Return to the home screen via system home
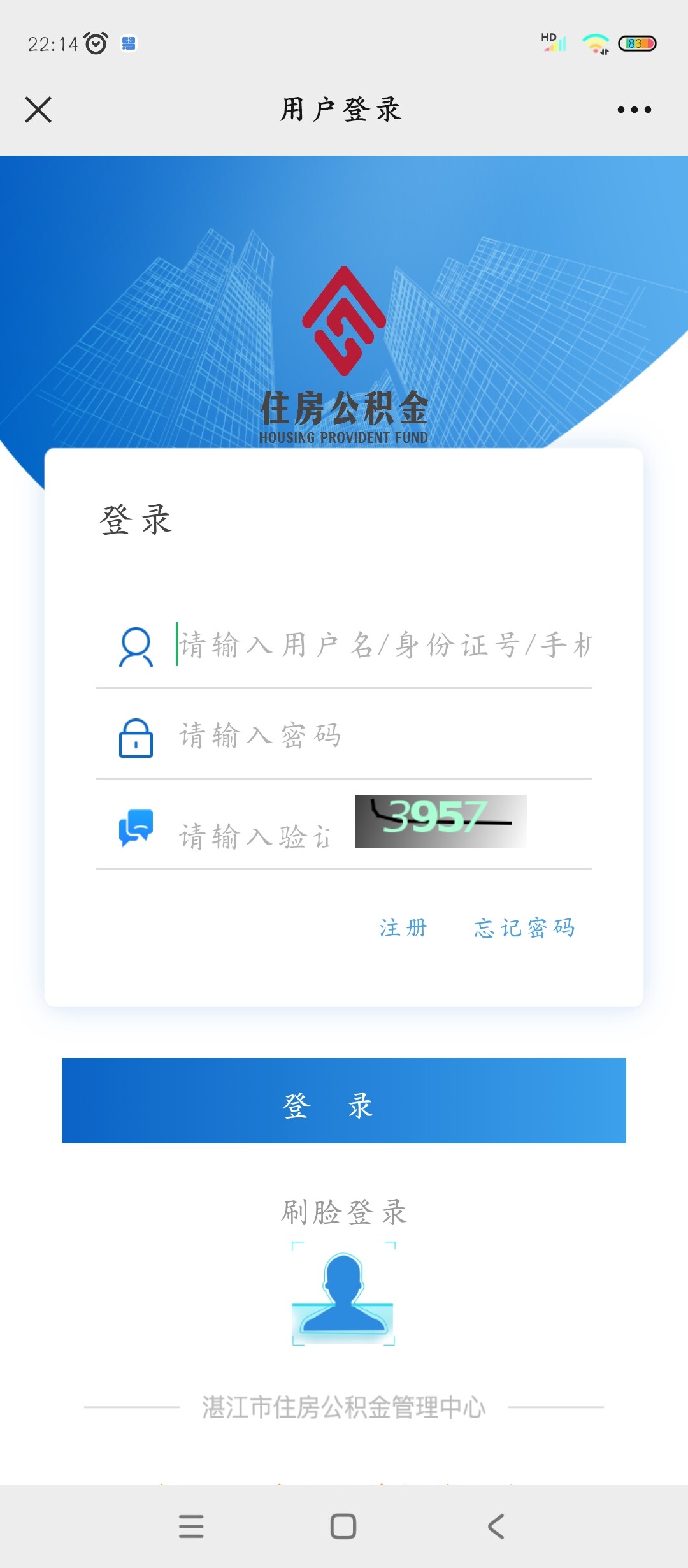 pyautogui.click(x=343, y=1527)
